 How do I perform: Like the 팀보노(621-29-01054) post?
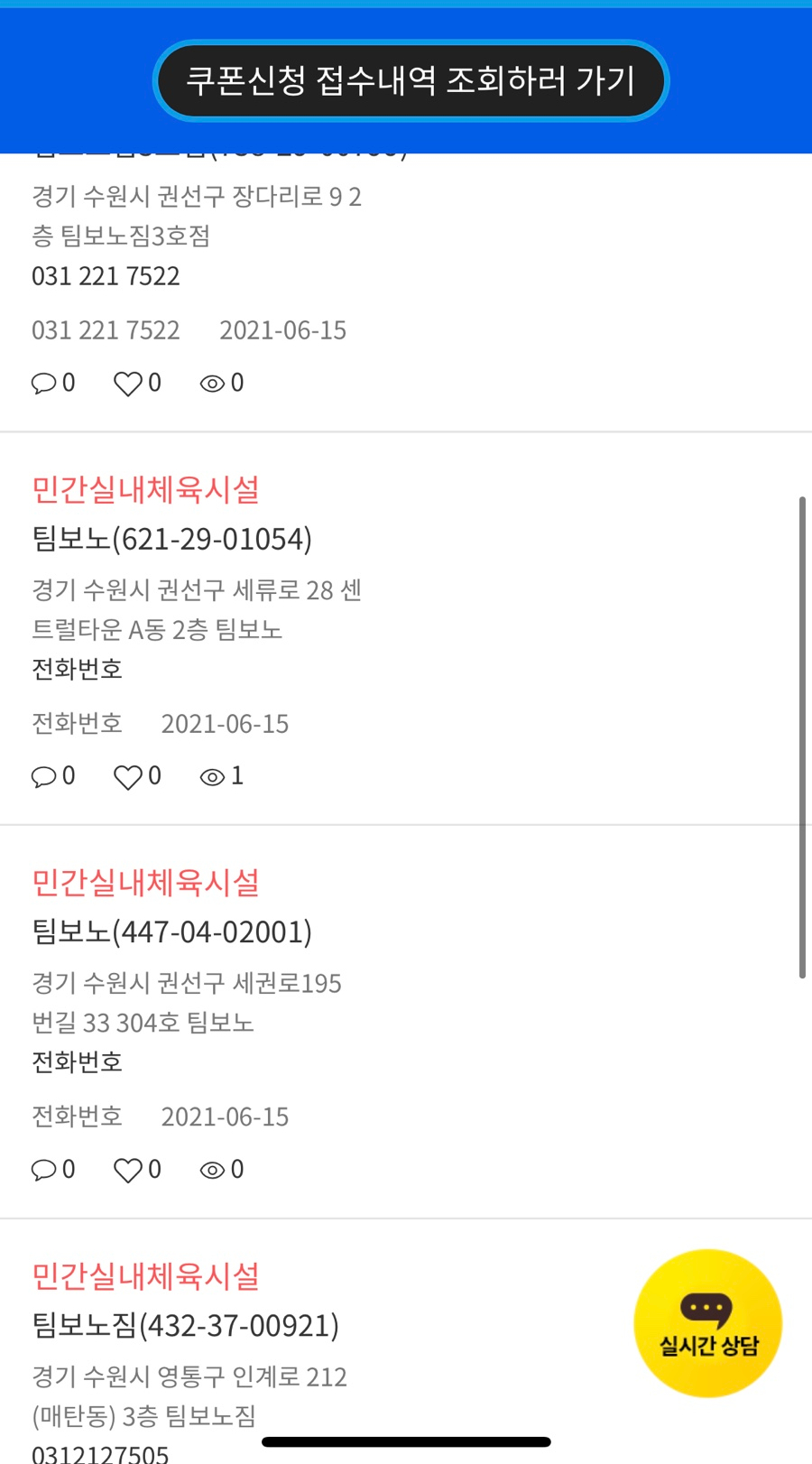128,777
